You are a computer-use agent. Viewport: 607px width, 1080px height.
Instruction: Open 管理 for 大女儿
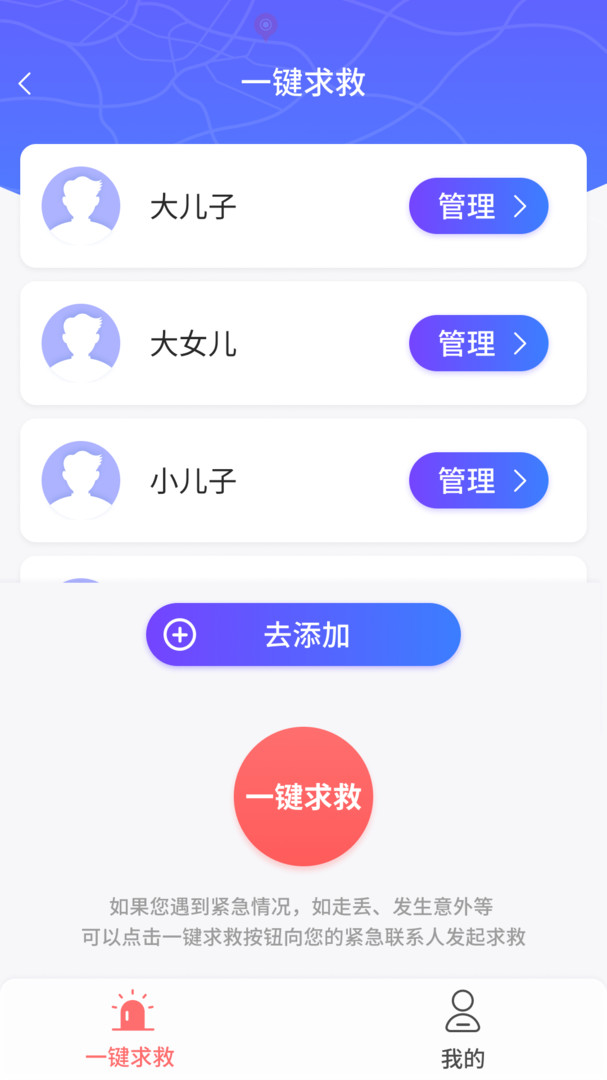click(x=479, y=343)
